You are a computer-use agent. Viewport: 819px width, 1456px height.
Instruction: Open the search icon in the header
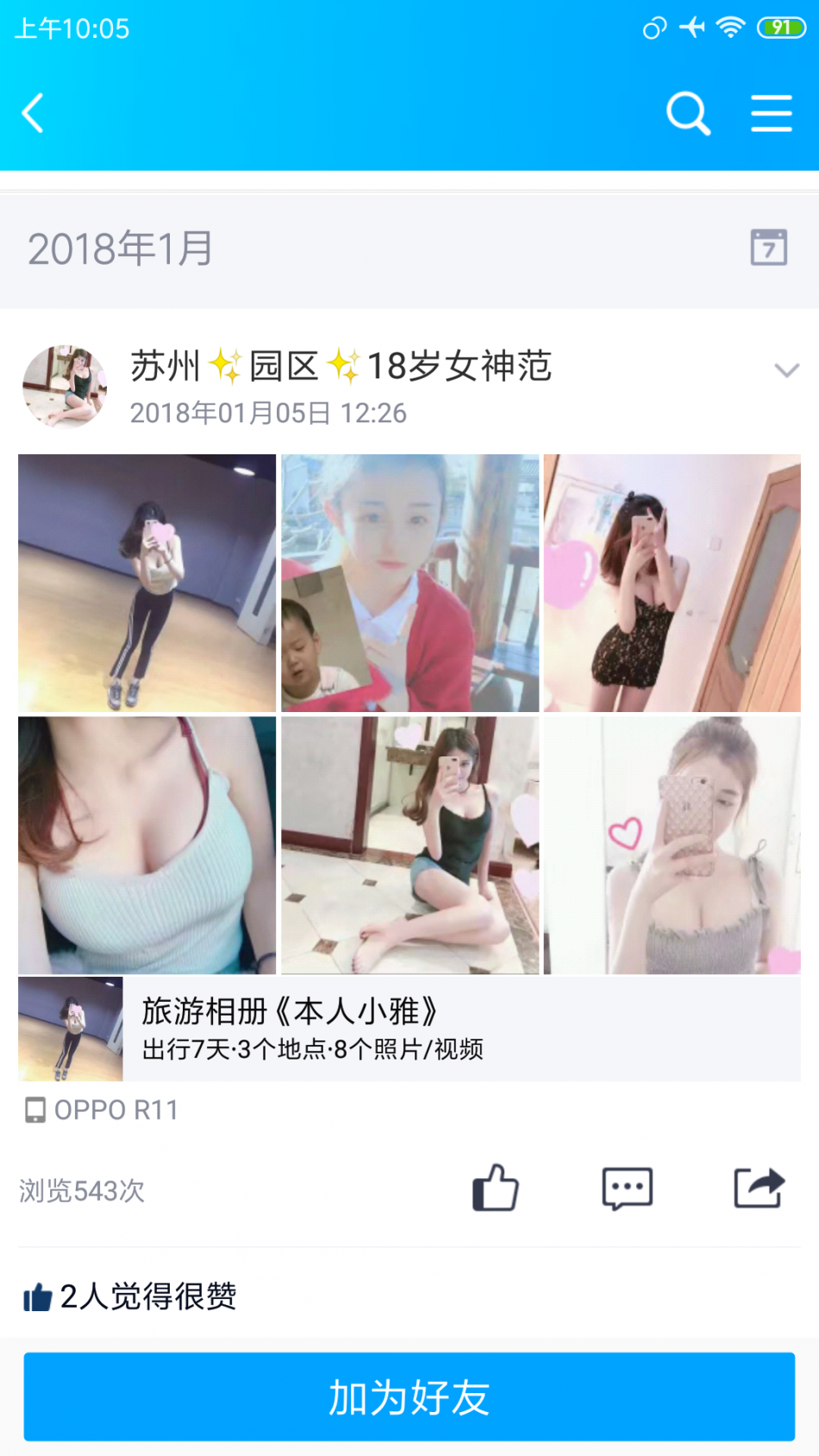(688, 114)
